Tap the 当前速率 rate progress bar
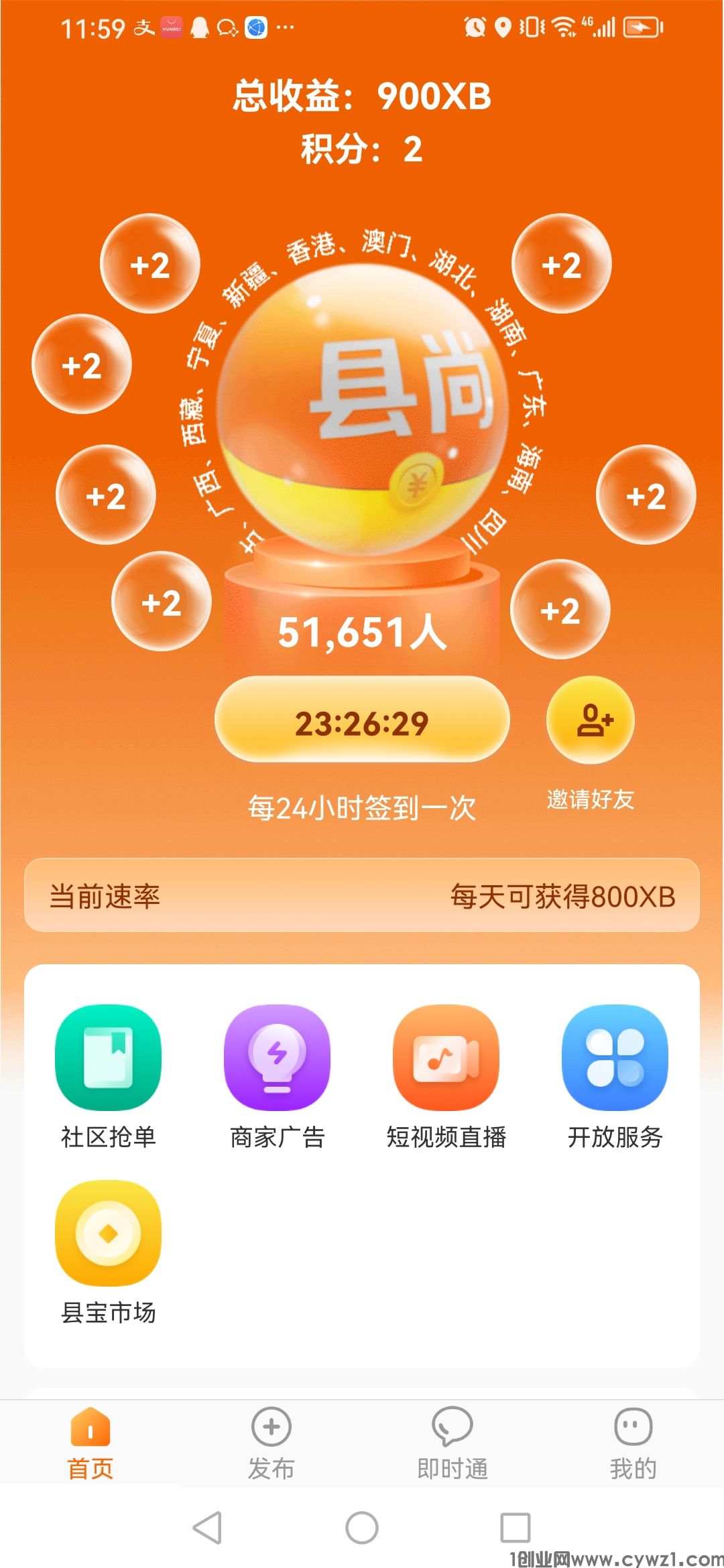 tap(362, 896)
